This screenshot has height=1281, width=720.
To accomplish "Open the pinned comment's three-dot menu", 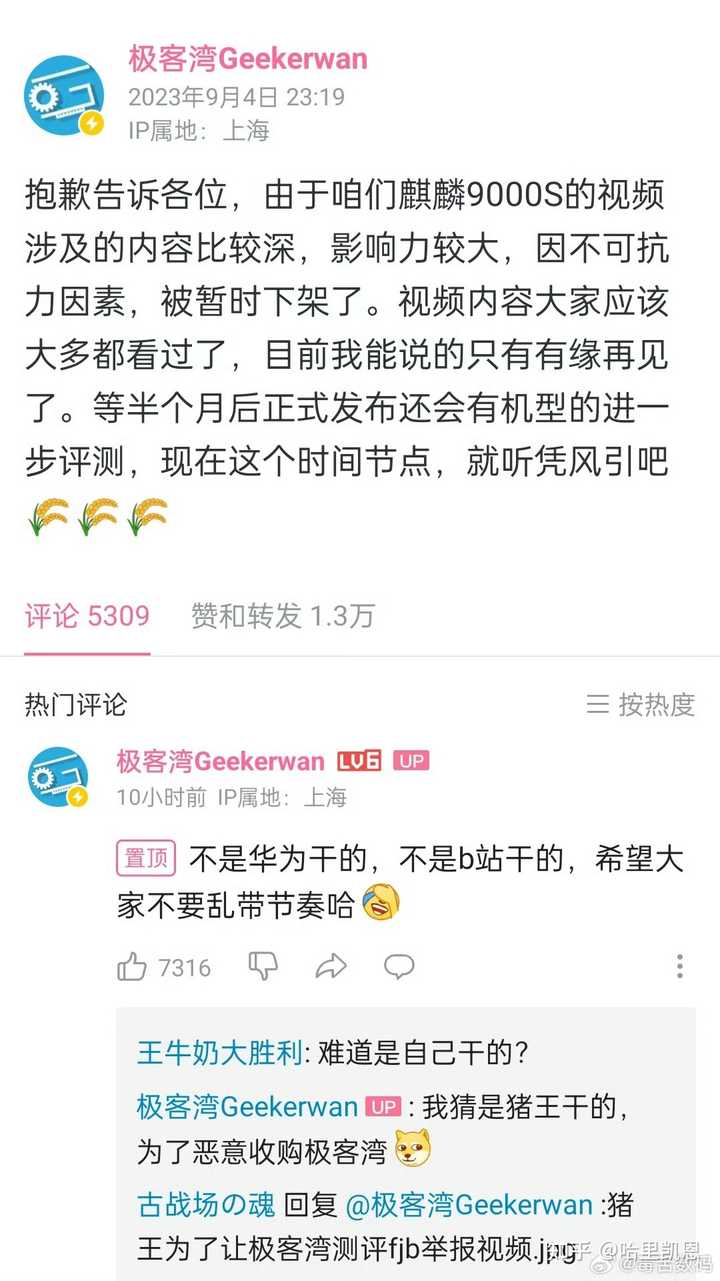I will (x=679, y=966).
